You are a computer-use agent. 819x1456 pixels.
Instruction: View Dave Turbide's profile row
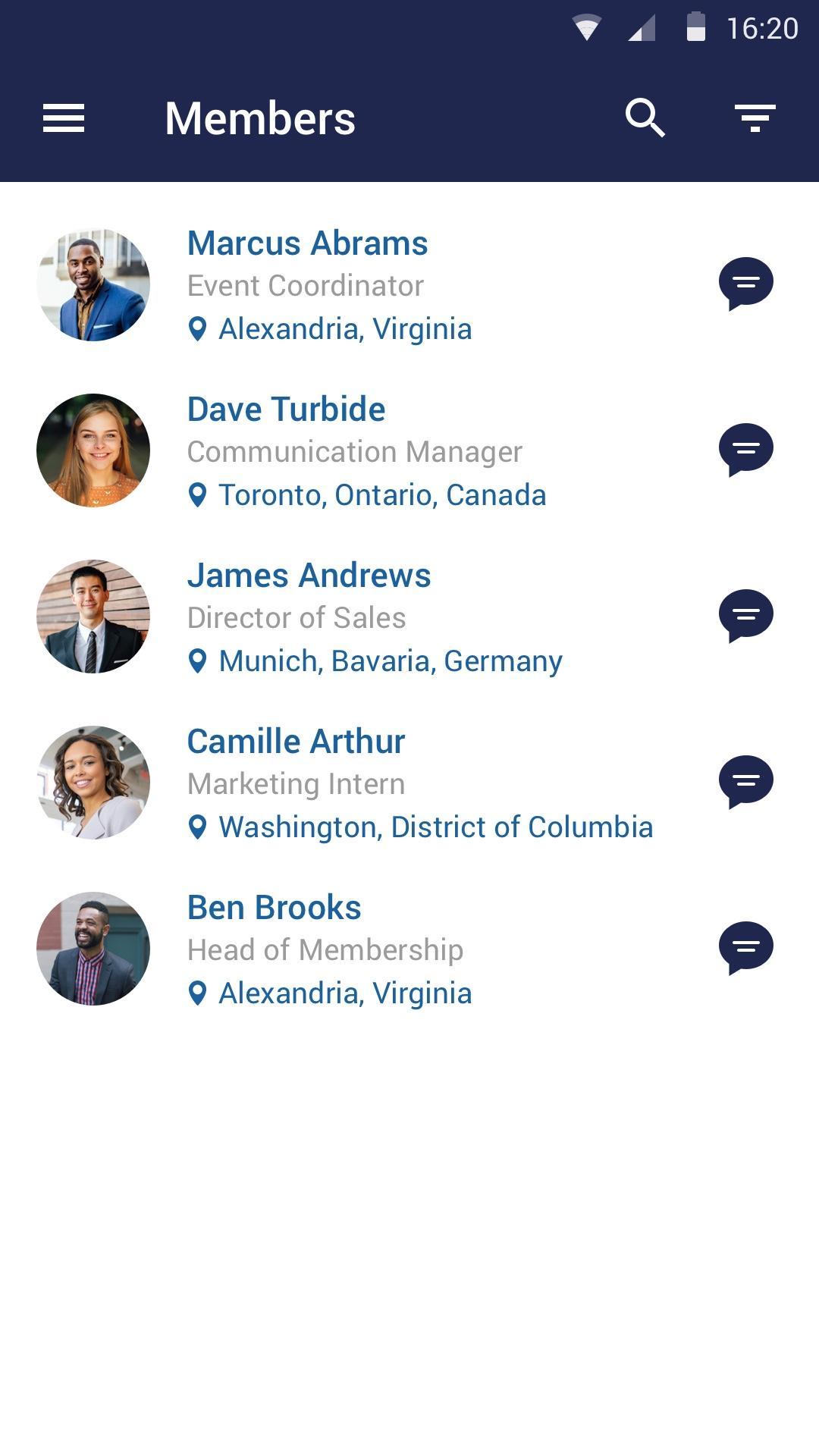pyautogui.click(x=286, y=410)
